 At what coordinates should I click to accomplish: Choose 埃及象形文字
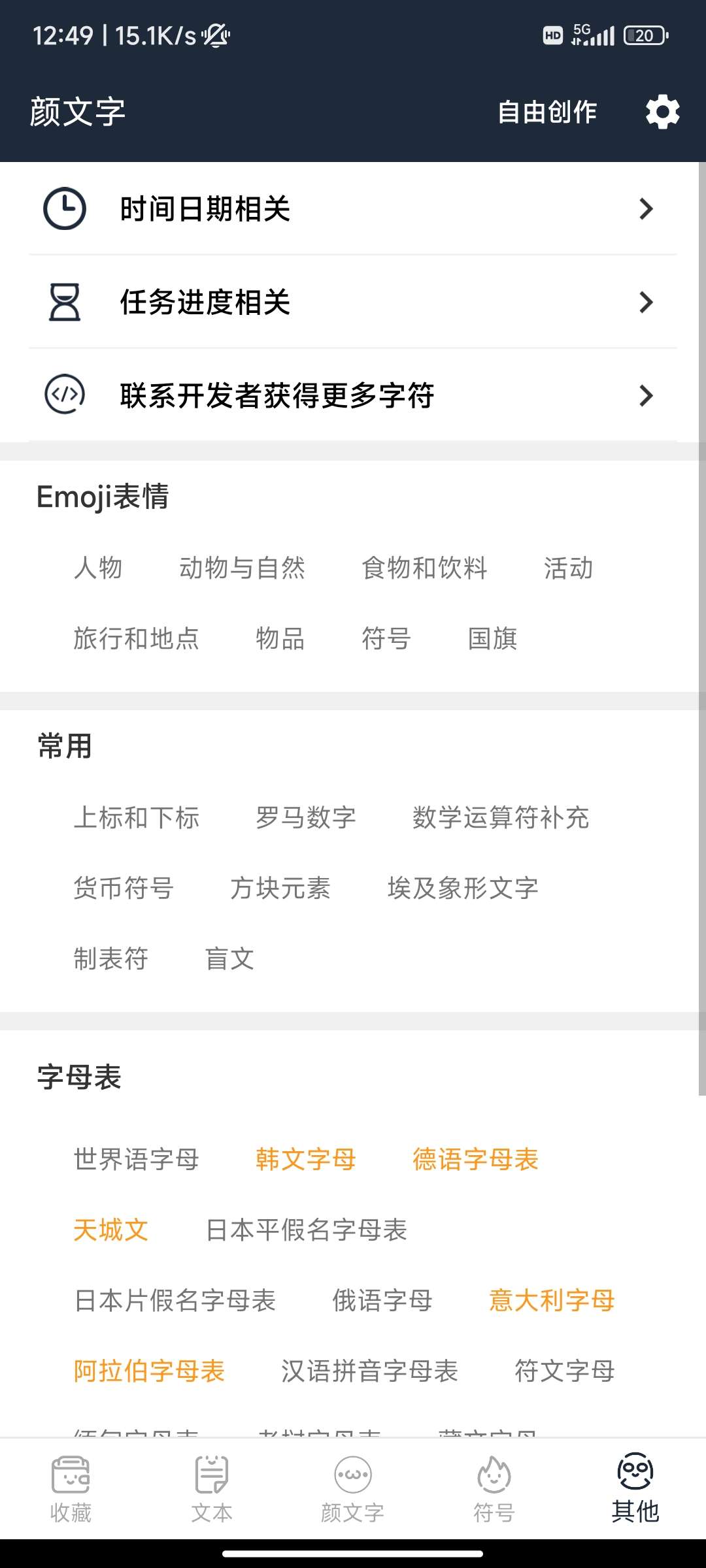[462, 888]
